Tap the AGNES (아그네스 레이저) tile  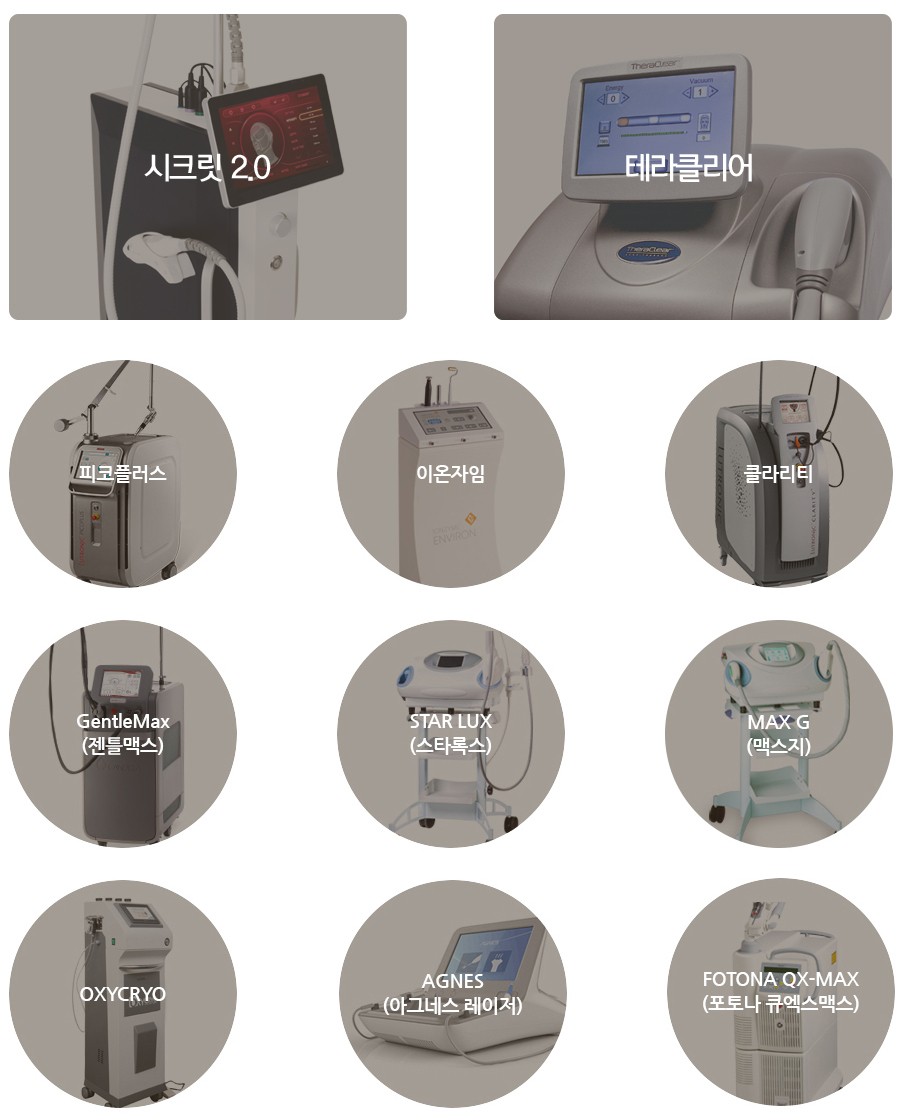[452, 994]
